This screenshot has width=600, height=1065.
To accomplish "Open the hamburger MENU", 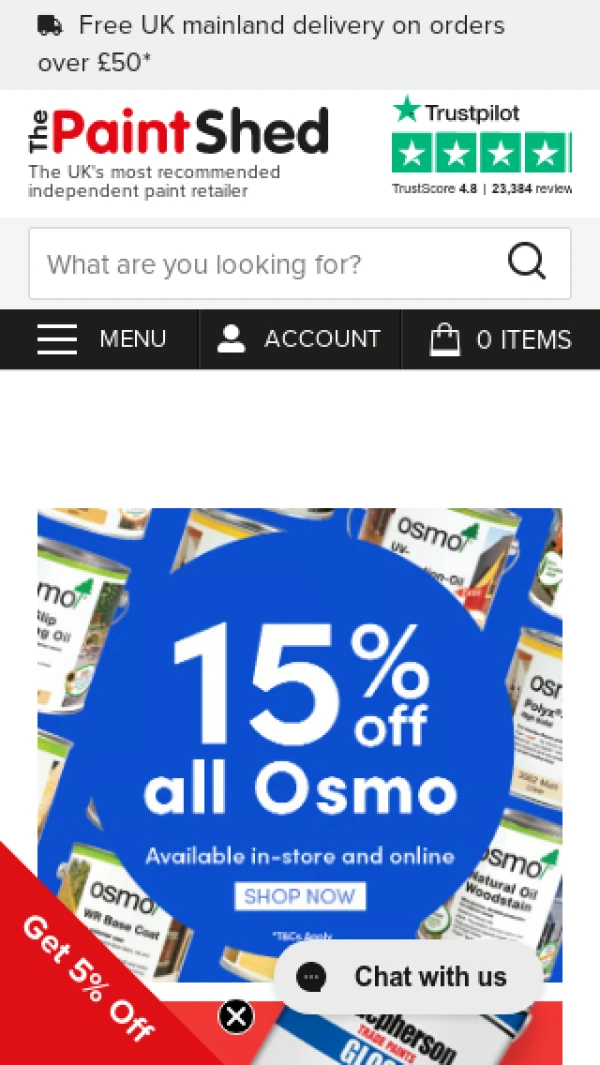I will [101, 339].
